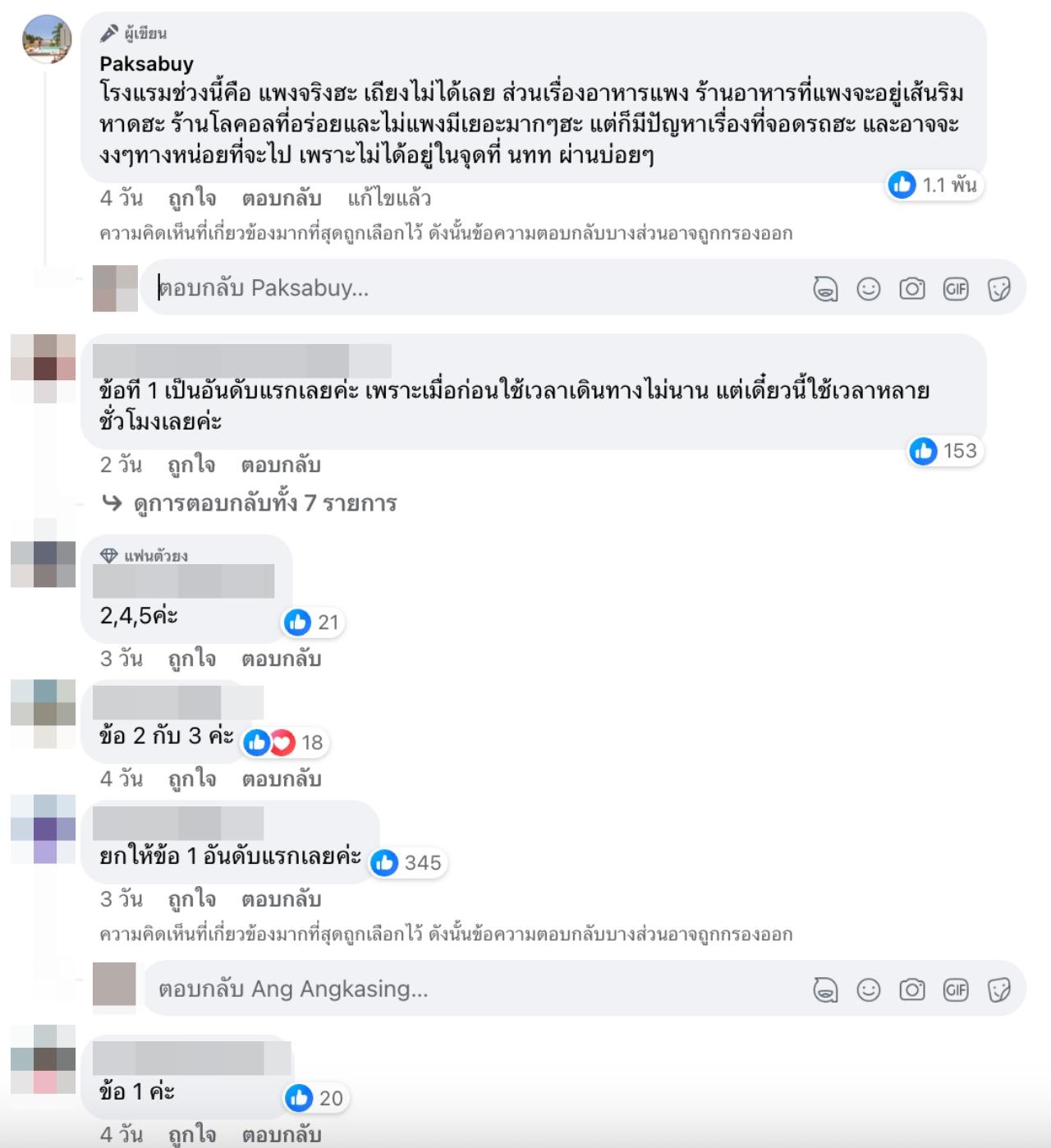Reply to the Paksabuy comment
Image resolution: width=1051 pixels, height=1148 pixels.
[281, 199]
